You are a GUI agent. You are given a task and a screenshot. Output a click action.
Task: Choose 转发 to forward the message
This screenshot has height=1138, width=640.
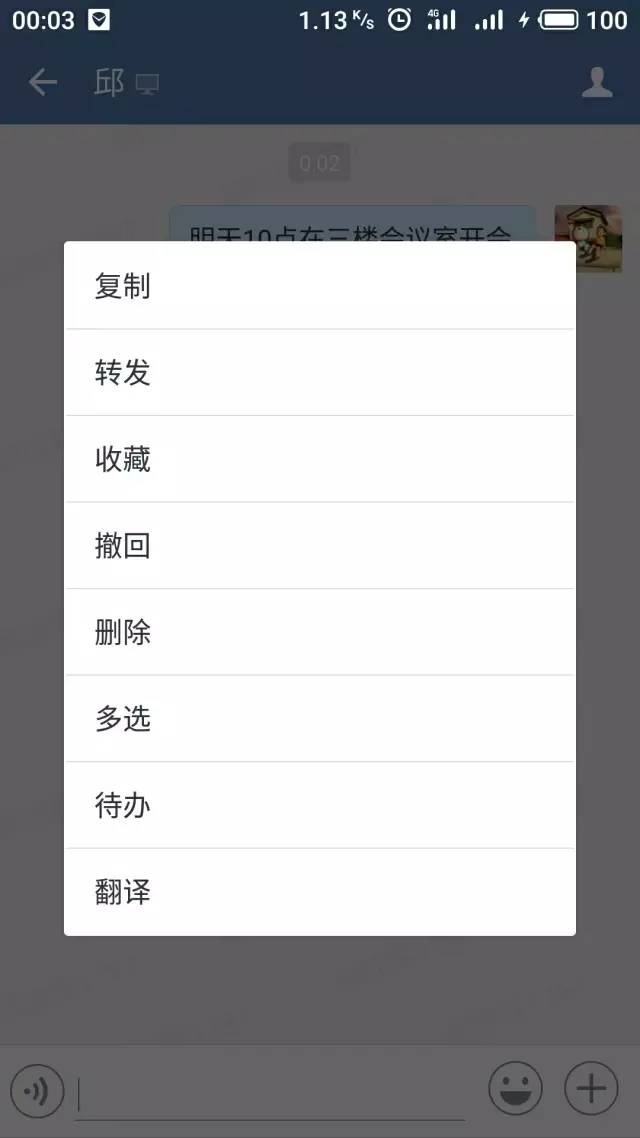point(320,372)
